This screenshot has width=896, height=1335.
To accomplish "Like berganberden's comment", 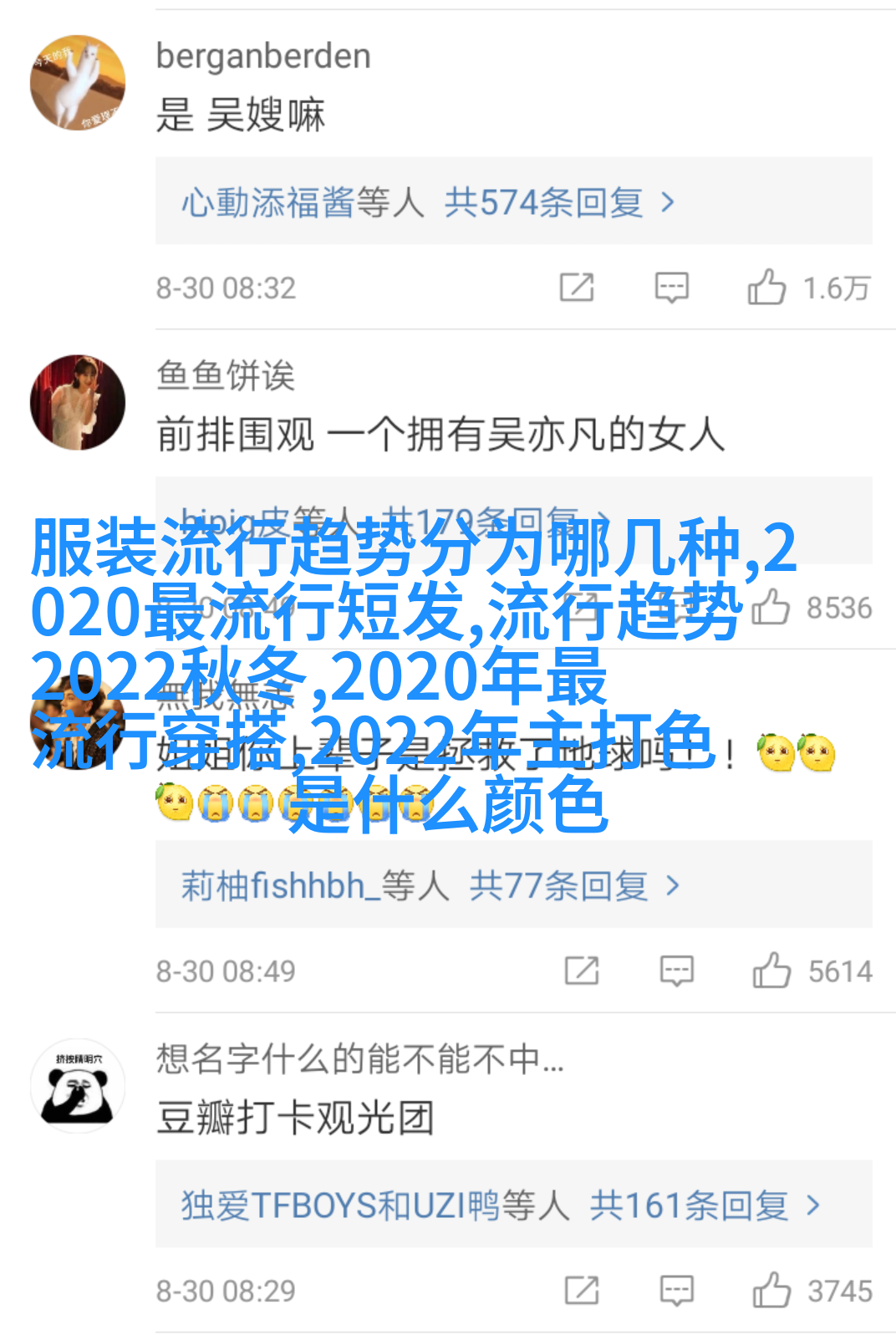I will [x=766, y=288].
